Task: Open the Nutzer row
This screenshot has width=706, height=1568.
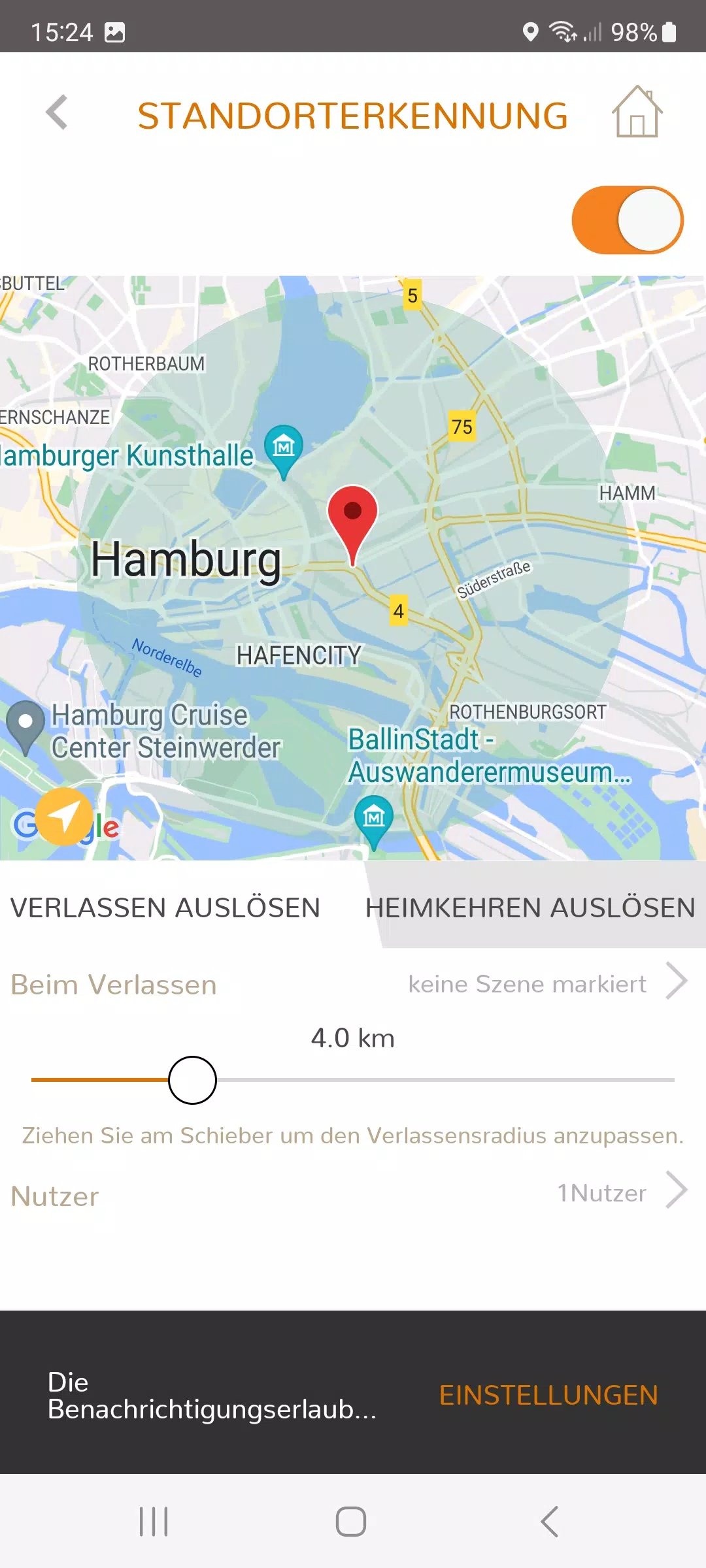Action: click(353, 1194)
